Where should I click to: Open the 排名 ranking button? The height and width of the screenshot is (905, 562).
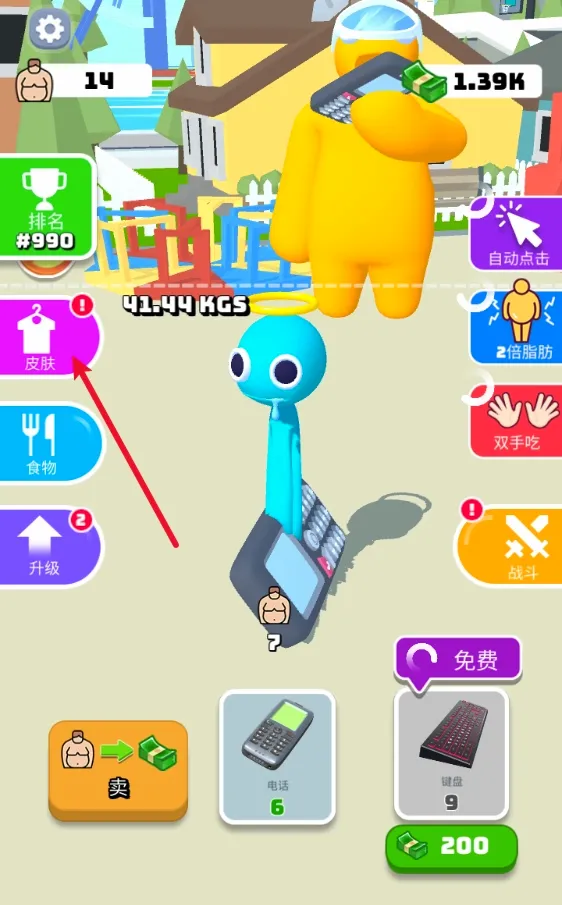click(46, 208)
